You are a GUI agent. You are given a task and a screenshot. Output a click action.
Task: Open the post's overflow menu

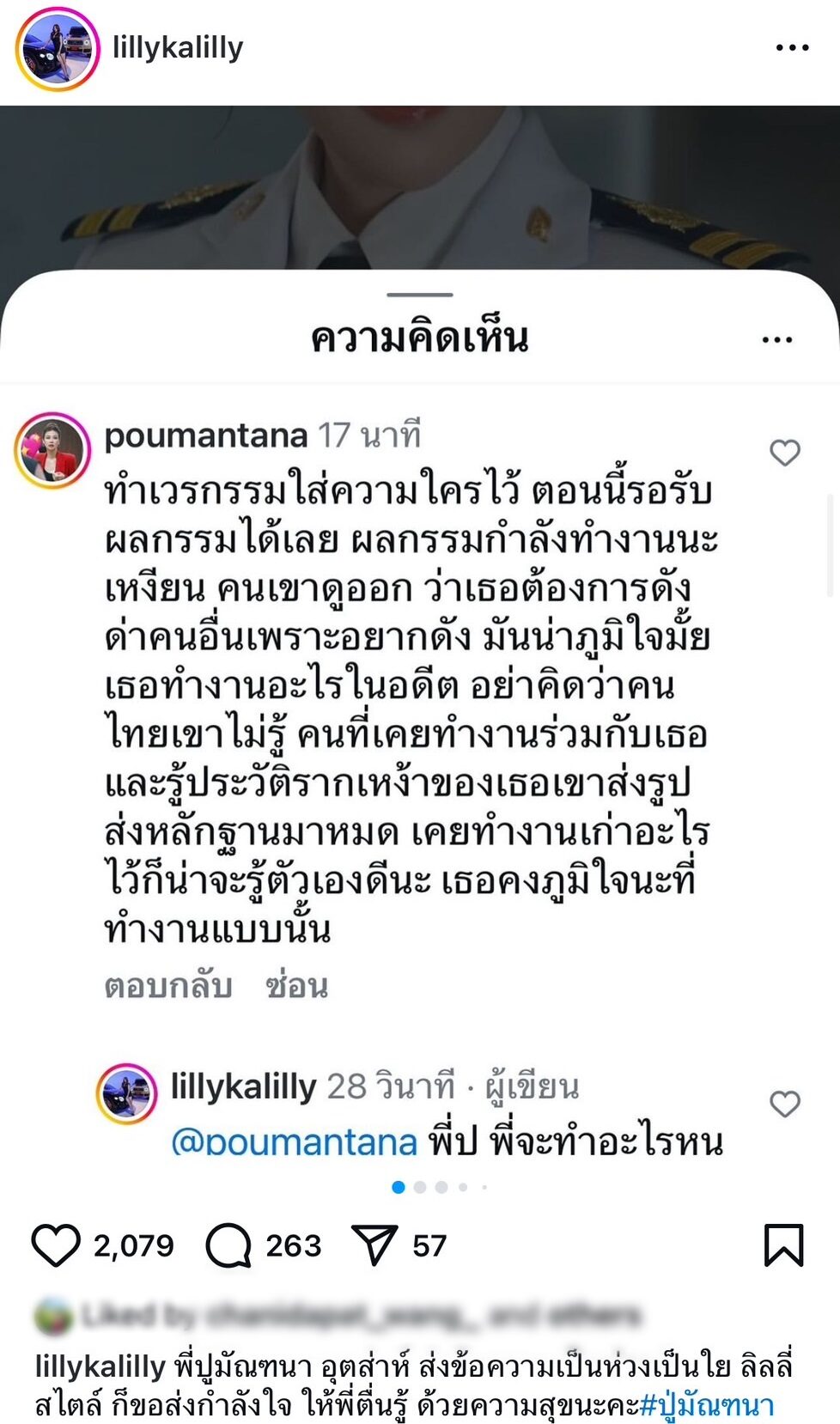792,48
